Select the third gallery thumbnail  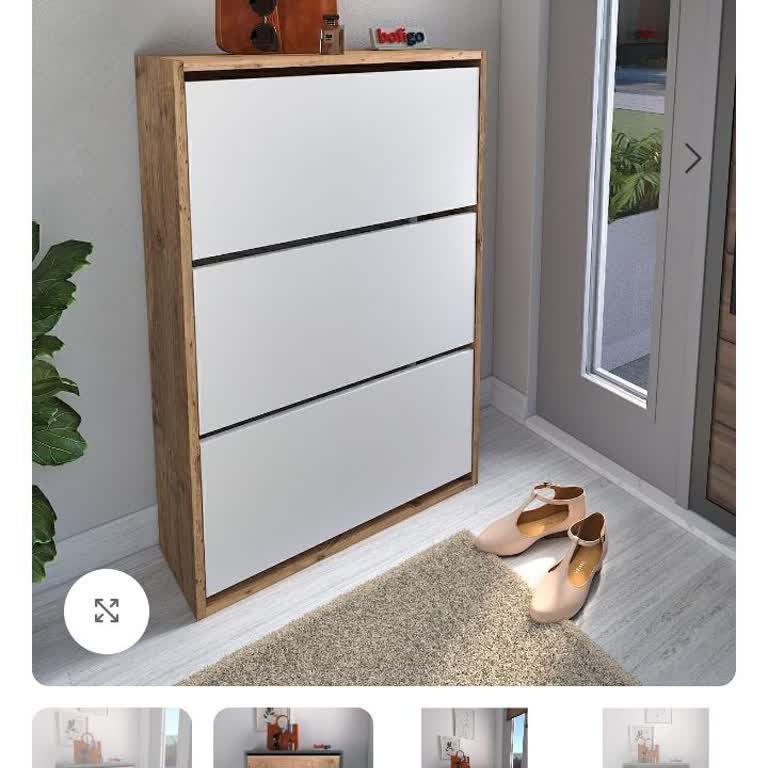point(474,738)
